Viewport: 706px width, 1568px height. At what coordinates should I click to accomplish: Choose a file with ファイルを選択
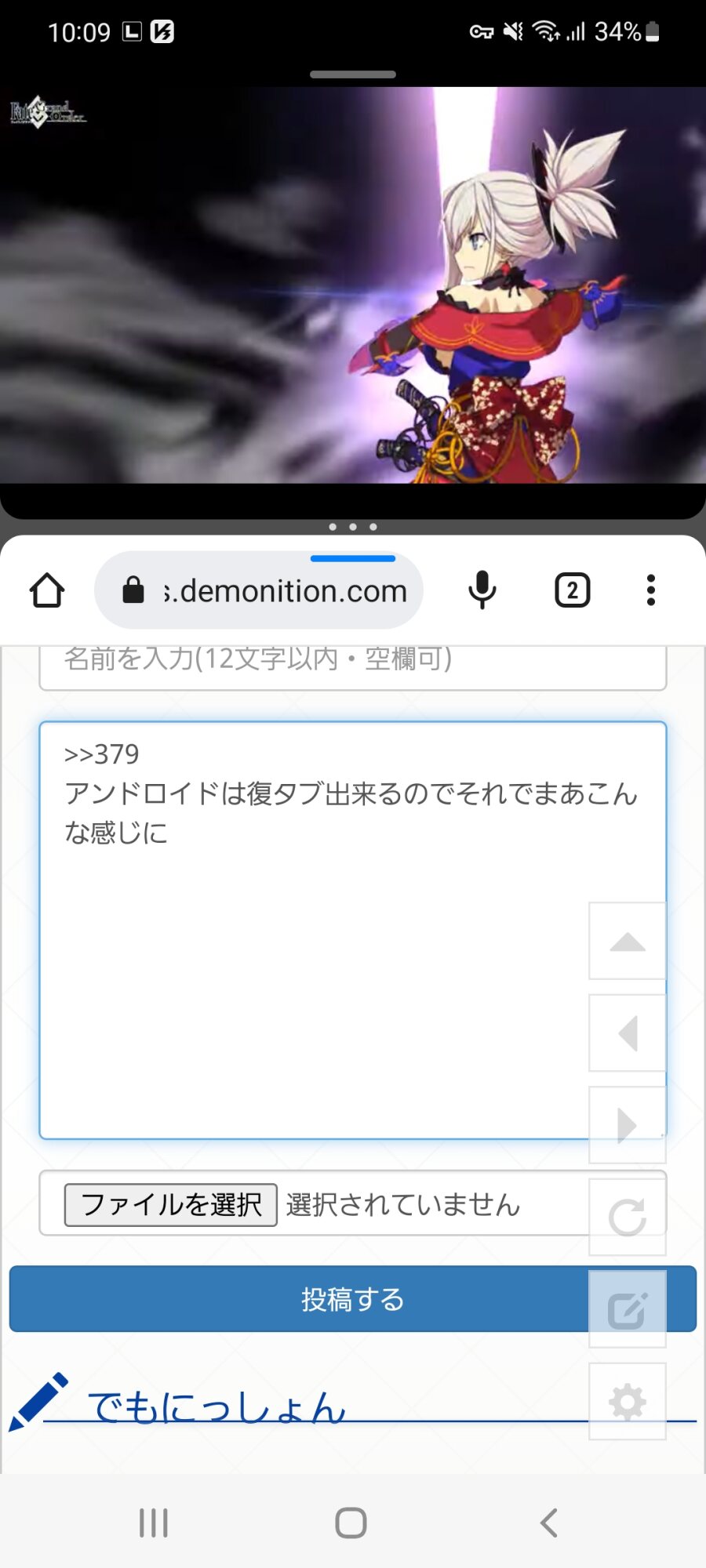click(x=170, y=1204)
